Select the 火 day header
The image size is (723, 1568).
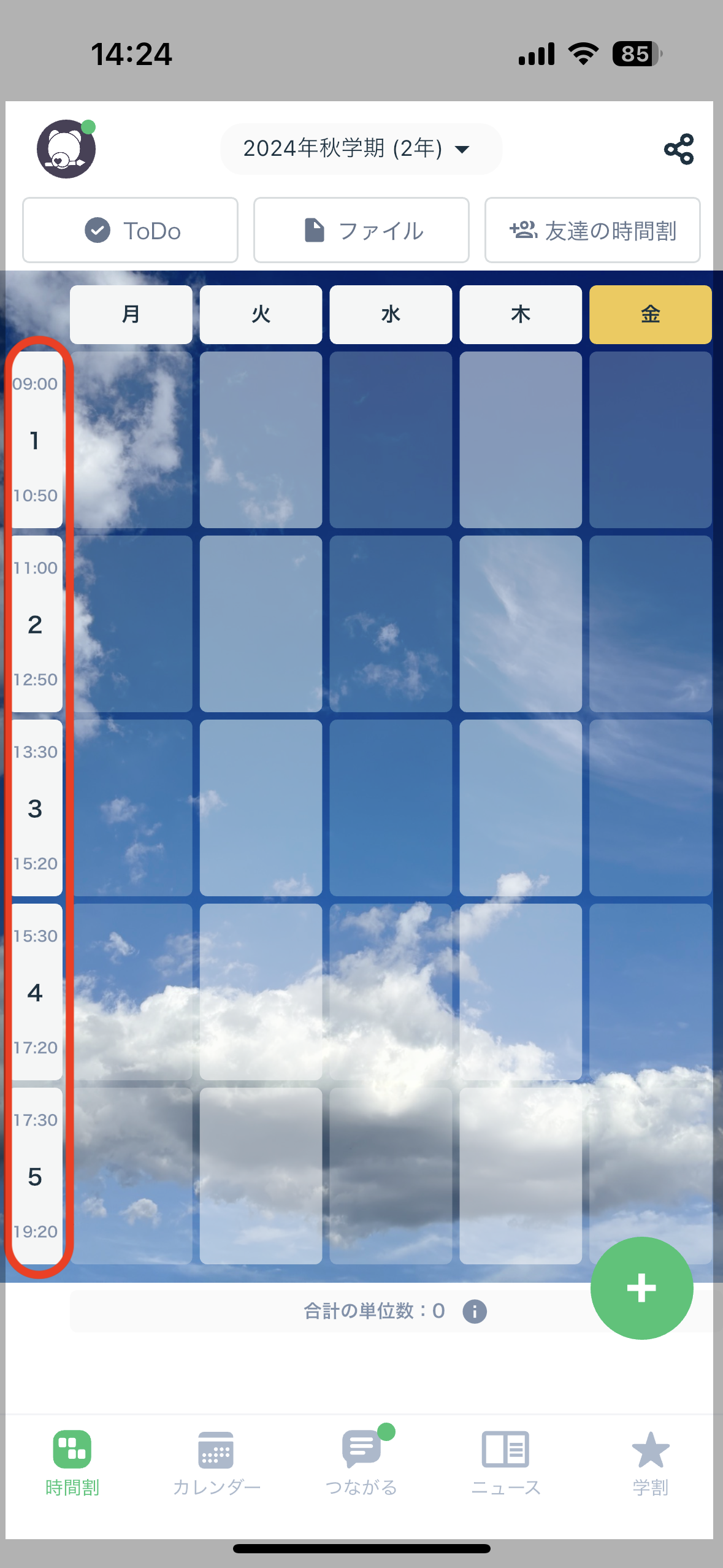click(261, 315)
